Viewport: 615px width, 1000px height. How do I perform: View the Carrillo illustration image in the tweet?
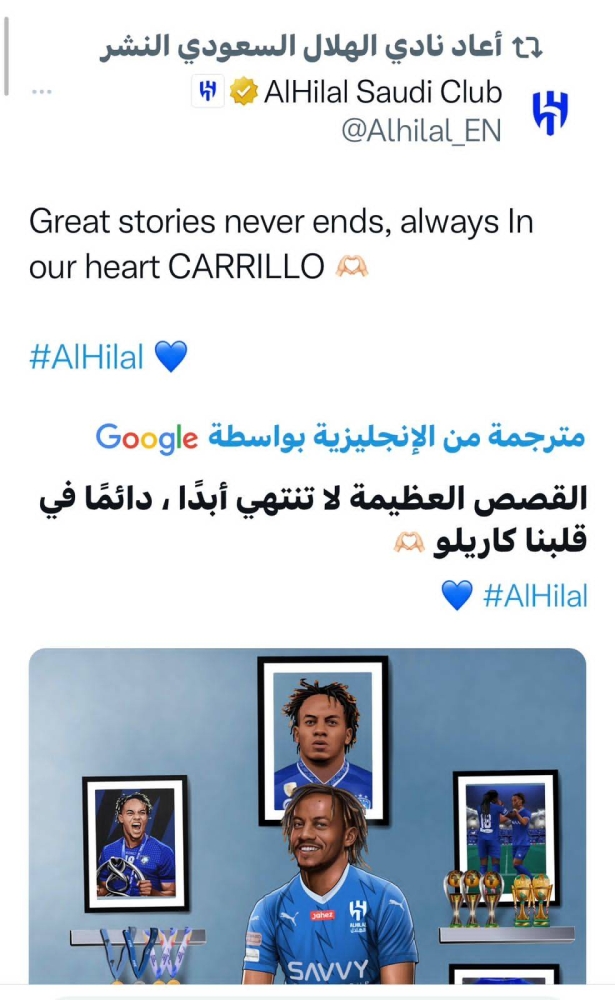click(x=308, y=816)
